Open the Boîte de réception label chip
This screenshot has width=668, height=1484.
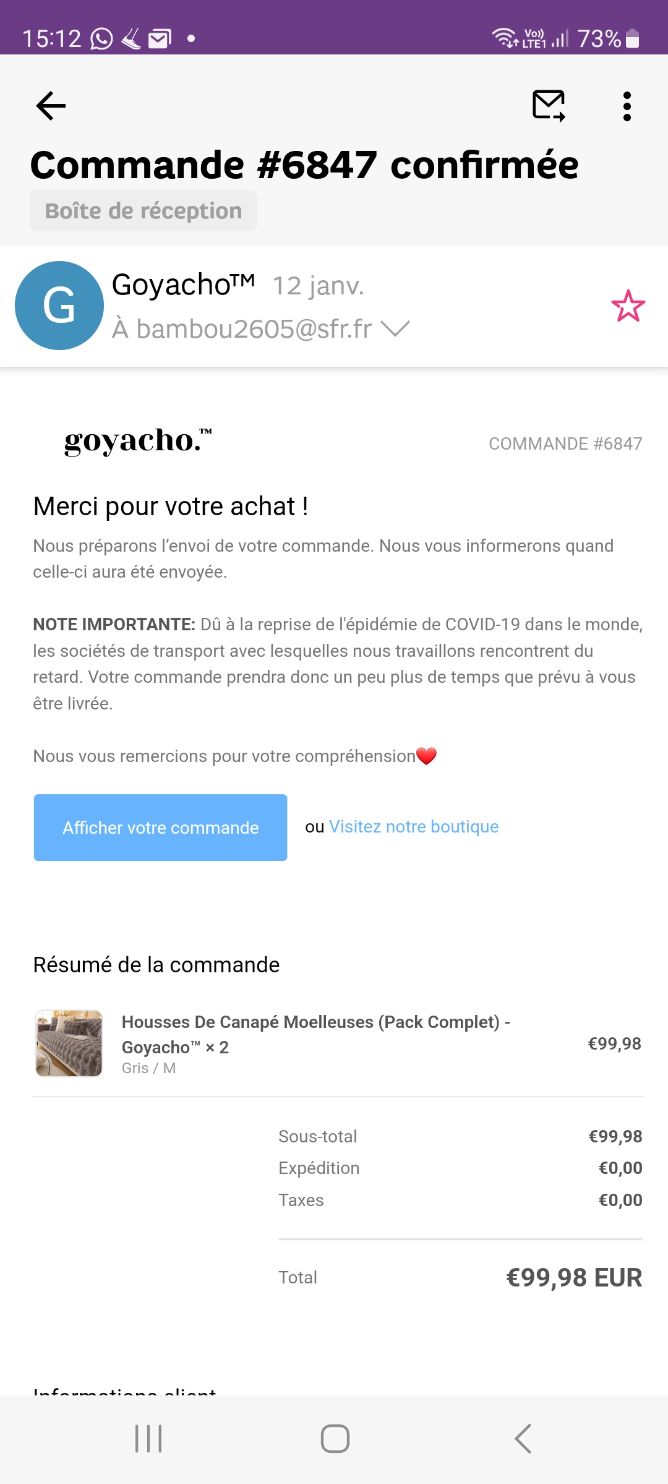coord(143,211)
